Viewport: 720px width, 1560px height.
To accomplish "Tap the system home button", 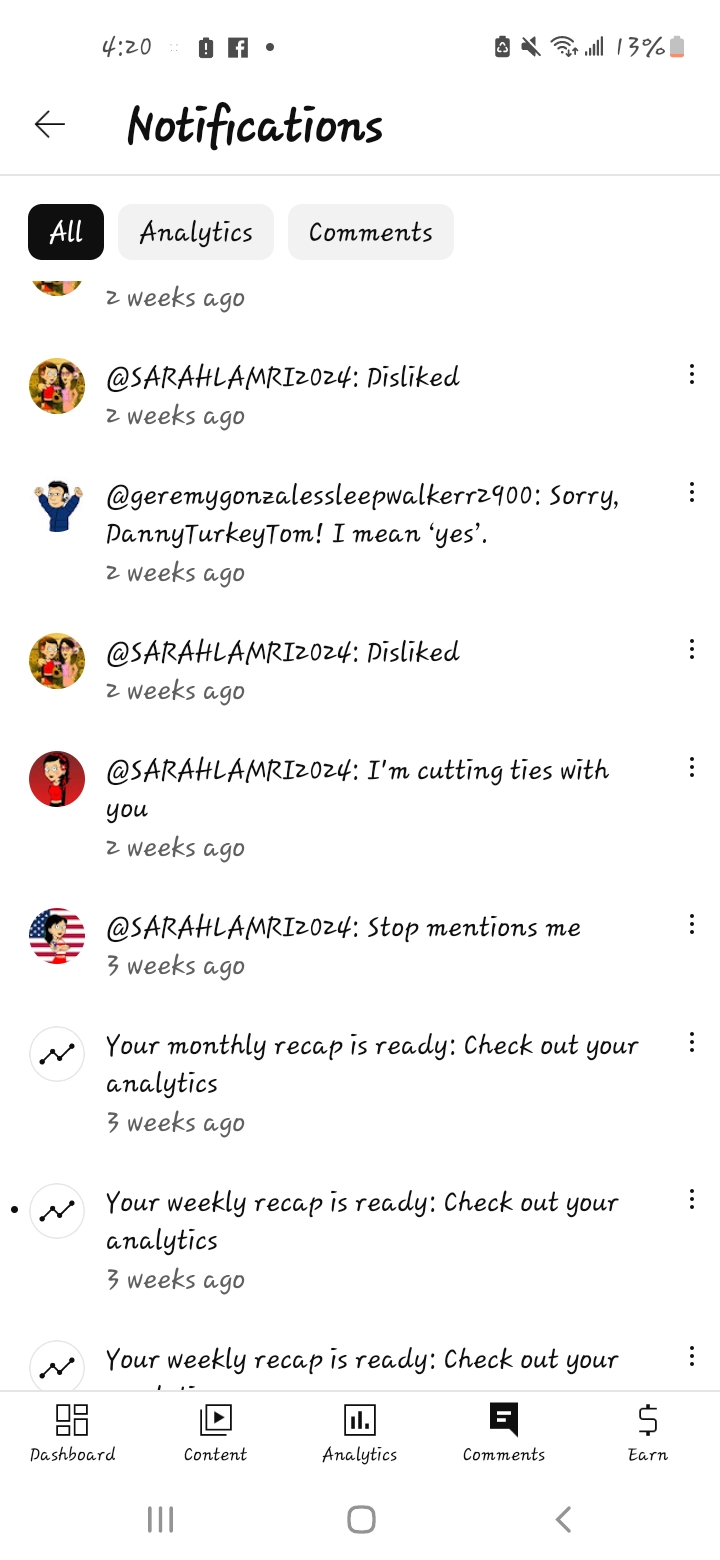I will (x=360, y=1520).
